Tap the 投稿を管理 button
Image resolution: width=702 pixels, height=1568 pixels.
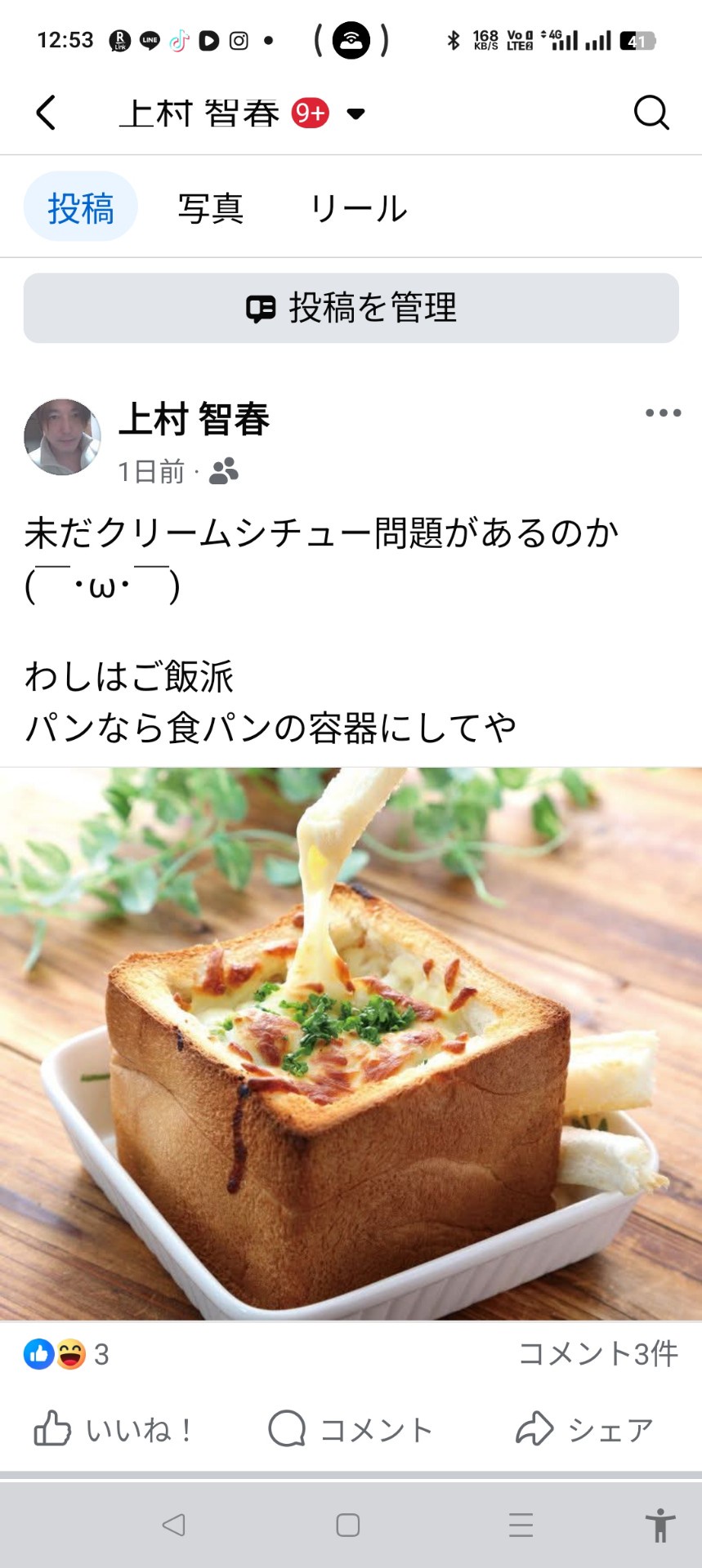[x=351, y=308]
